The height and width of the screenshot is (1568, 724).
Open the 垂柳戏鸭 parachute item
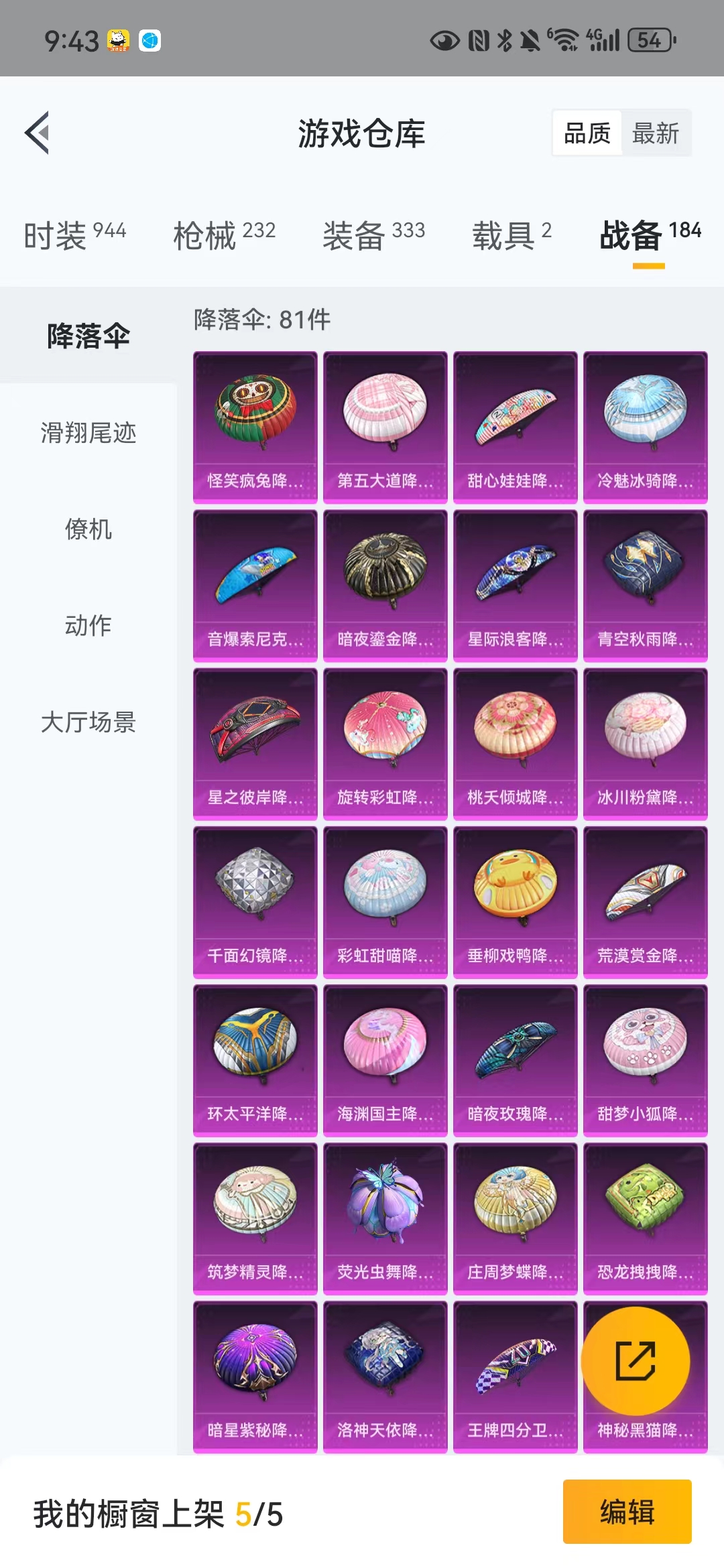516,902
